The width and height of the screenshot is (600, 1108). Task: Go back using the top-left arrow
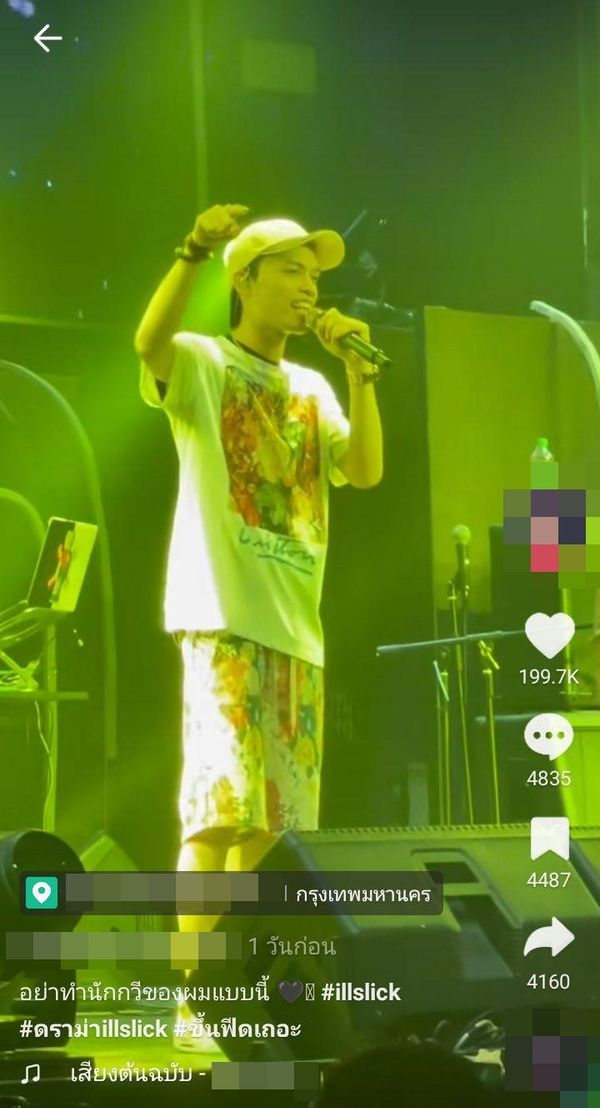pos(47,39)
